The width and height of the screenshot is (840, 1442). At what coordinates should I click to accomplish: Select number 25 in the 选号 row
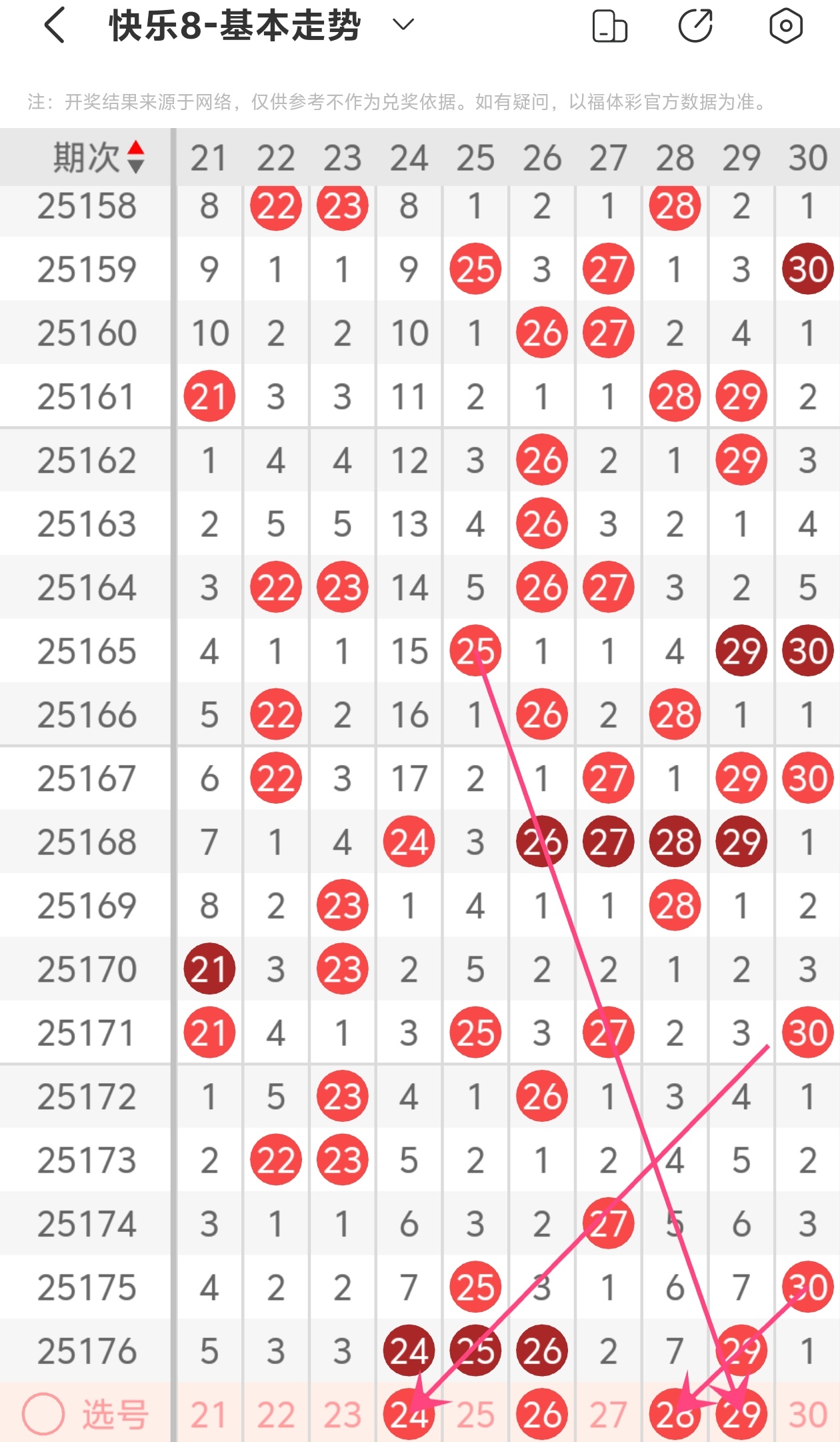pyautogui.click(x=475, y=1414)
